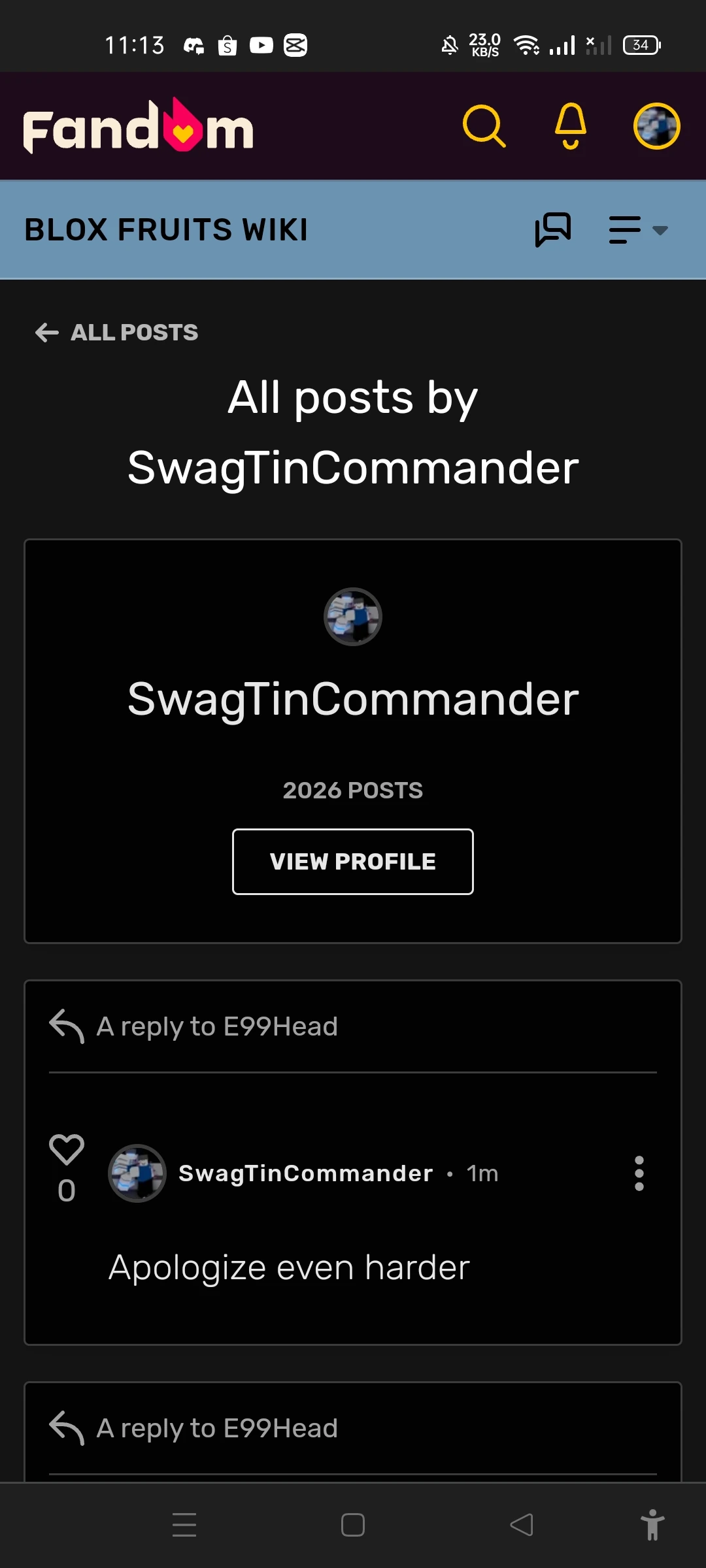
Task: Like the "Apologize even harder" reply
Action: [x=67, y=1150]
